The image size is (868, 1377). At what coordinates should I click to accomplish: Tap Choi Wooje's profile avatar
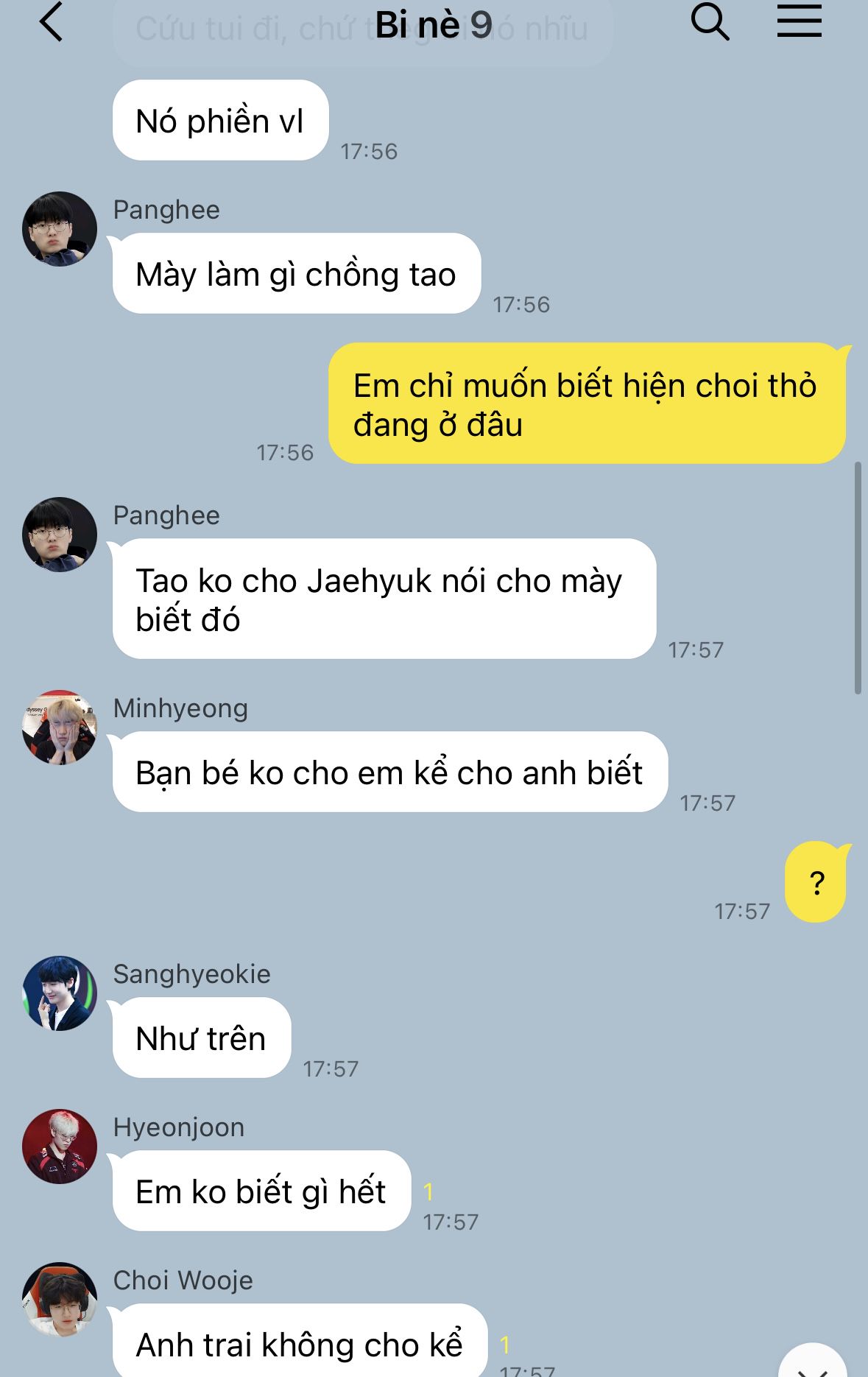click(60, 1300)
